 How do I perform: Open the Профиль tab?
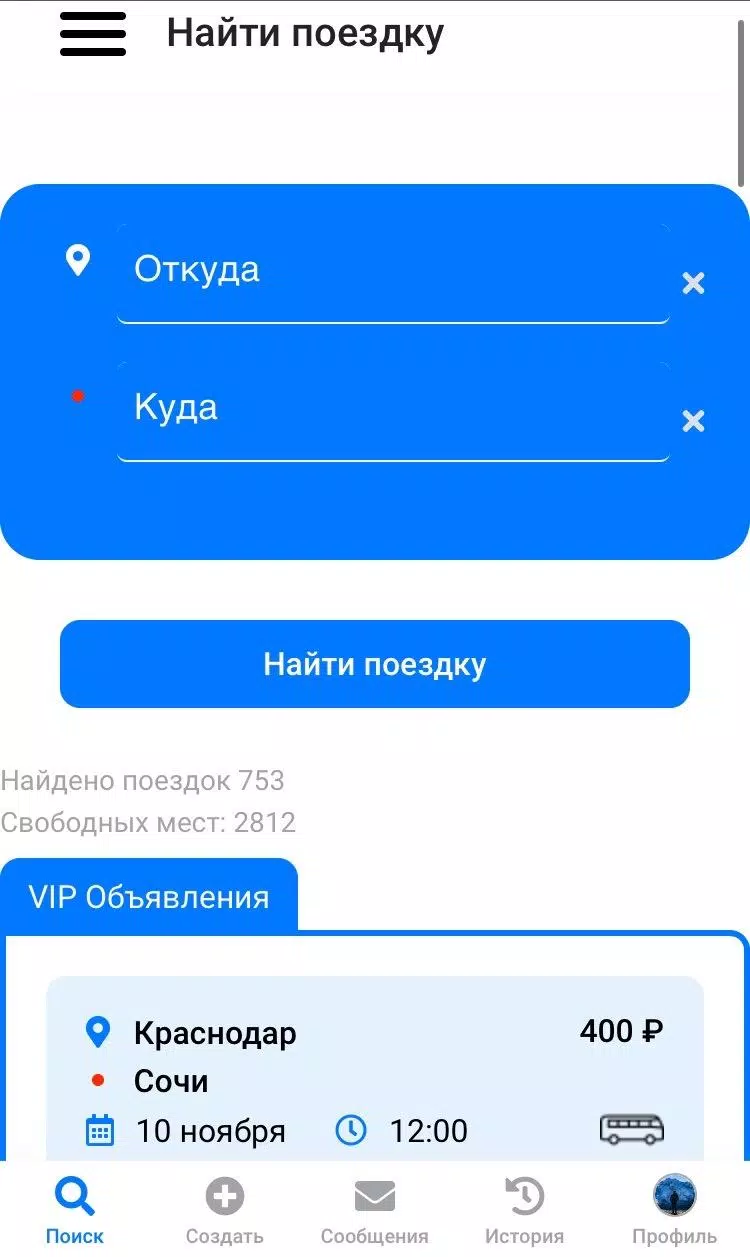coord(674,1210)
